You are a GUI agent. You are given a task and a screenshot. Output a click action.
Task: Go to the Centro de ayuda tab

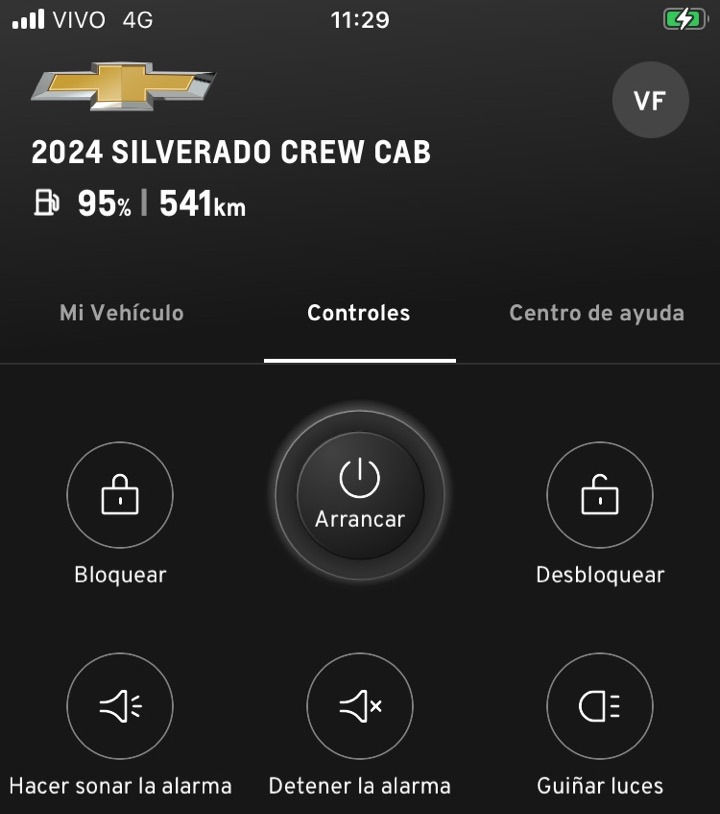596,313
